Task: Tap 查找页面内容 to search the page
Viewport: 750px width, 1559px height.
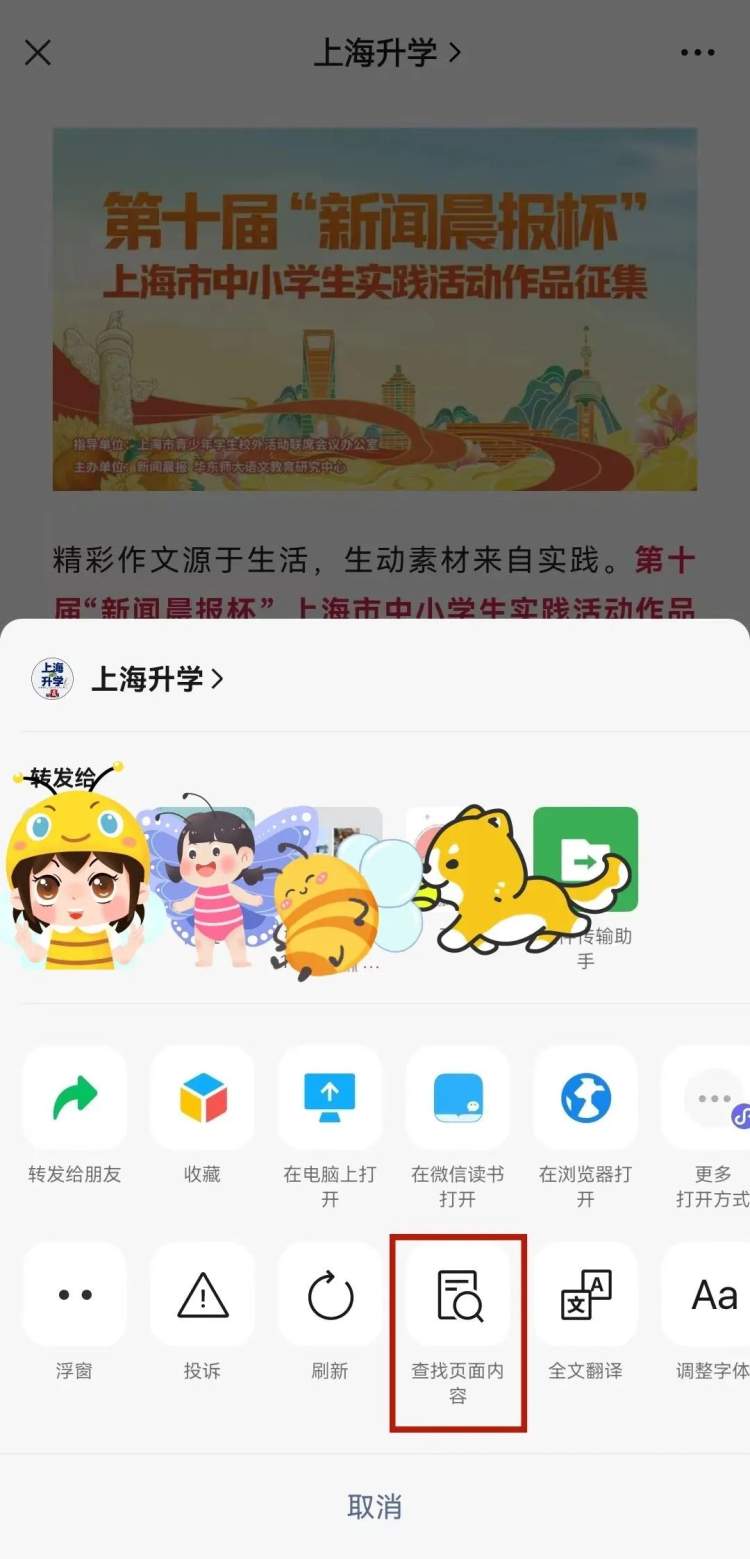Action: pyautogui.click(x=458, y=1296)
